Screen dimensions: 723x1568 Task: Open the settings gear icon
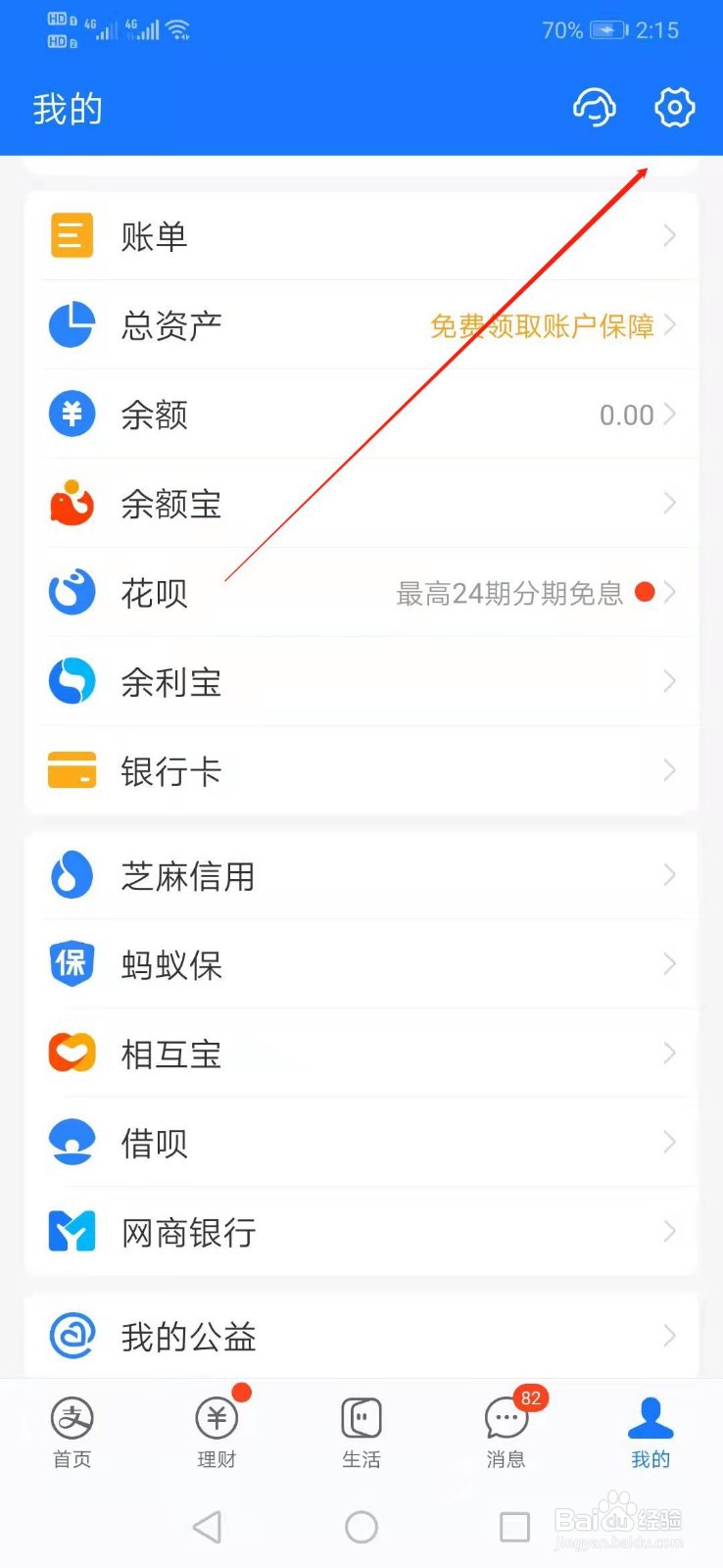673,108
